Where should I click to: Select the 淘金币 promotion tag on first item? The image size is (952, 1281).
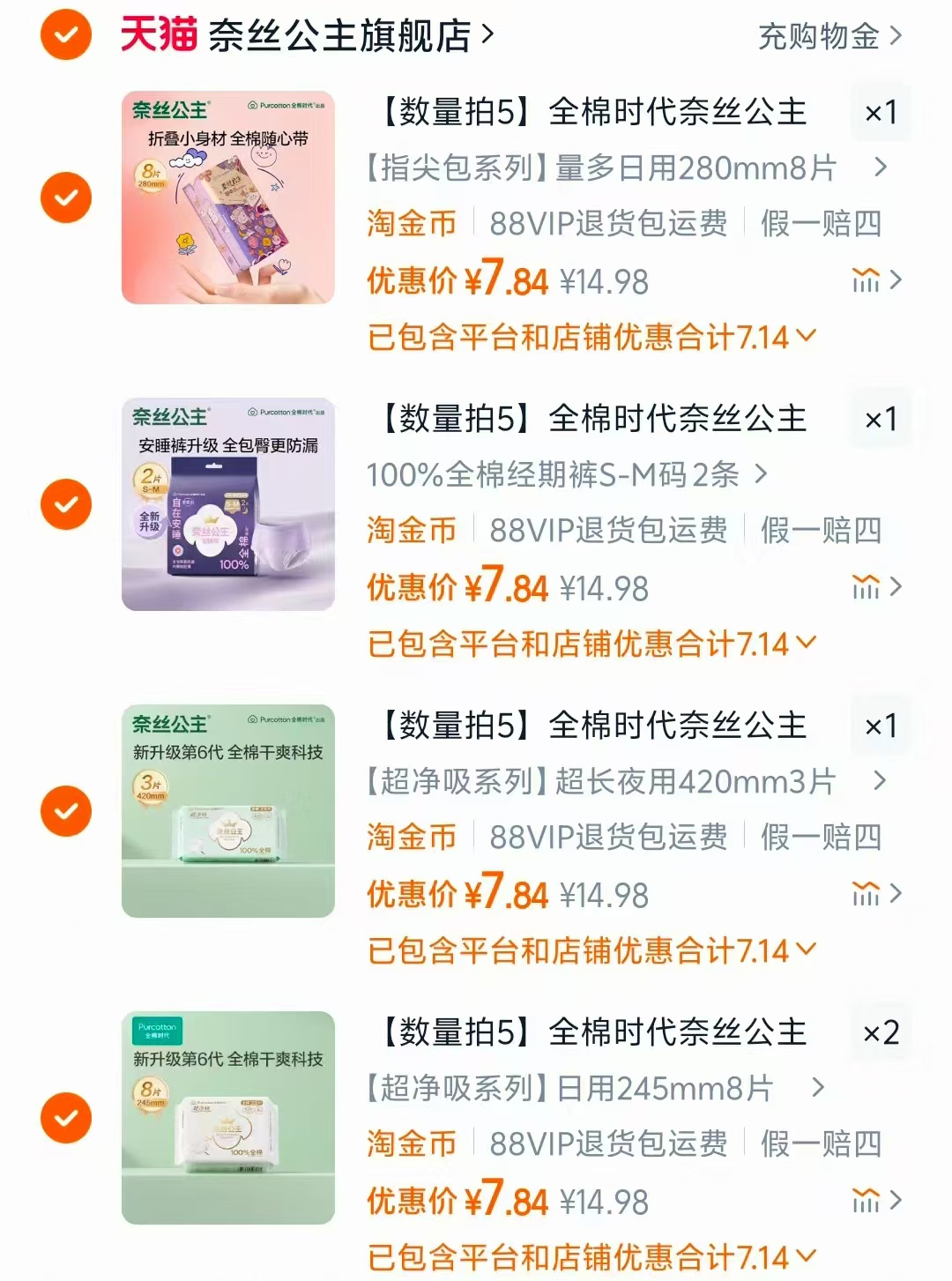[x=411, y=225]
